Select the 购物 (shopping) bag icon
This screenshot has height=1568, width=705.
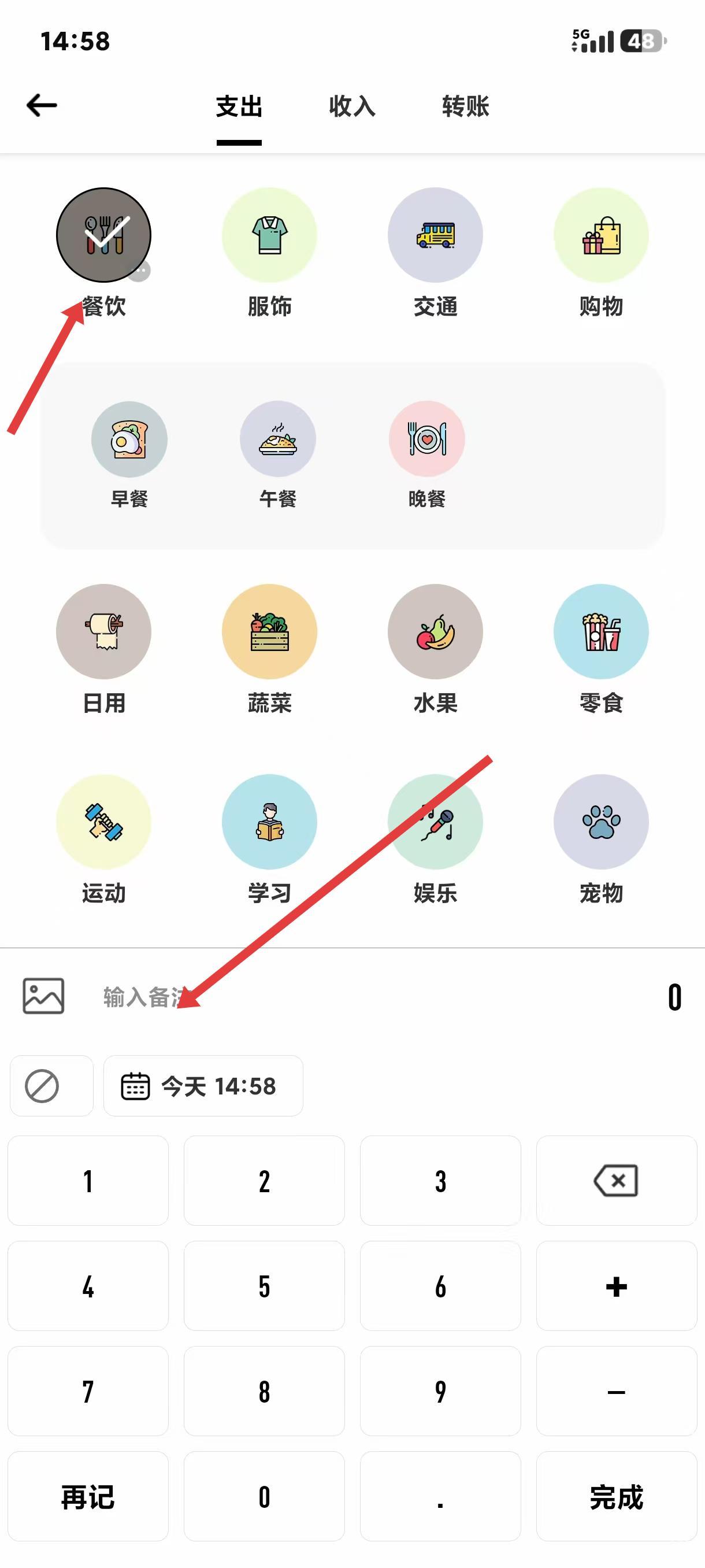coord(601,238)
